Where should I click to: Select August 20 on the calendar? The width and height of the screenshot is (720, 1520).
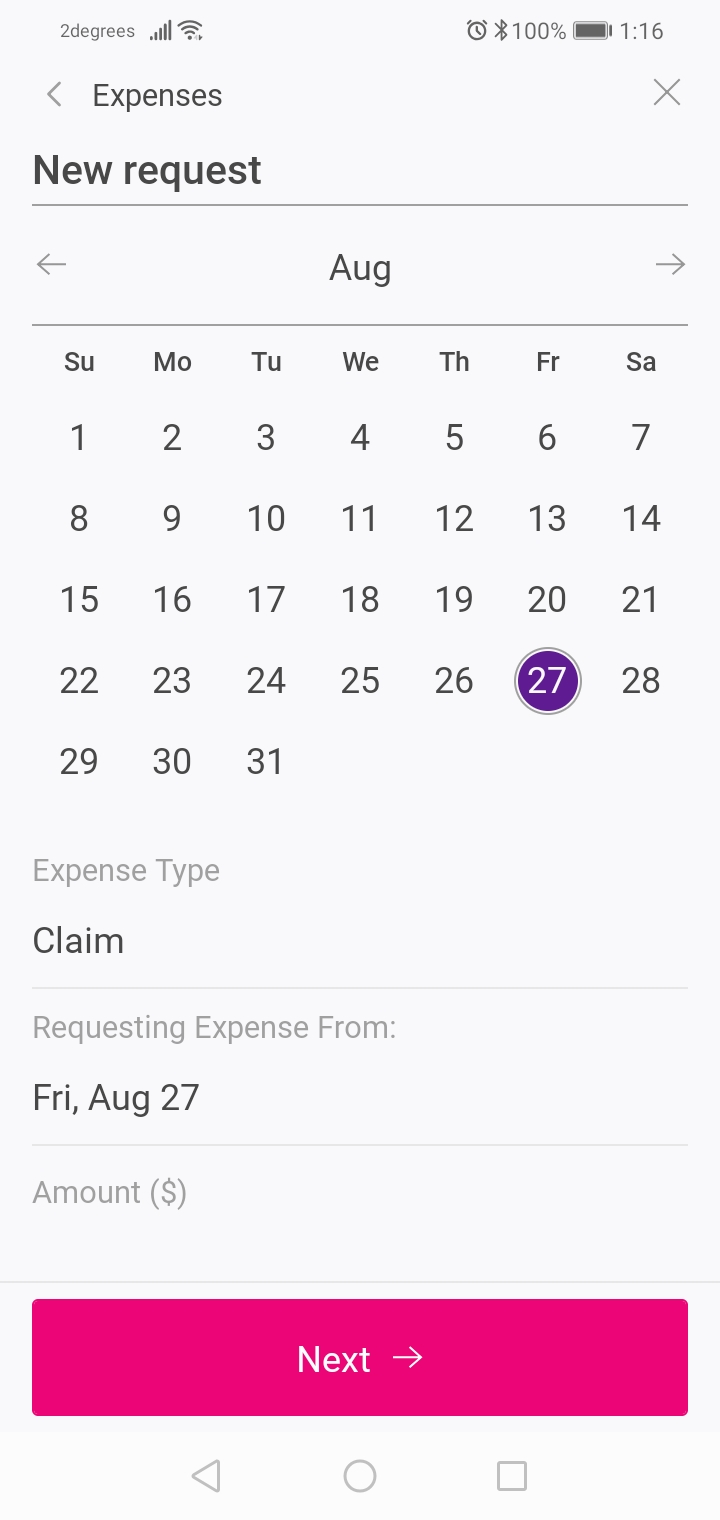547,600
